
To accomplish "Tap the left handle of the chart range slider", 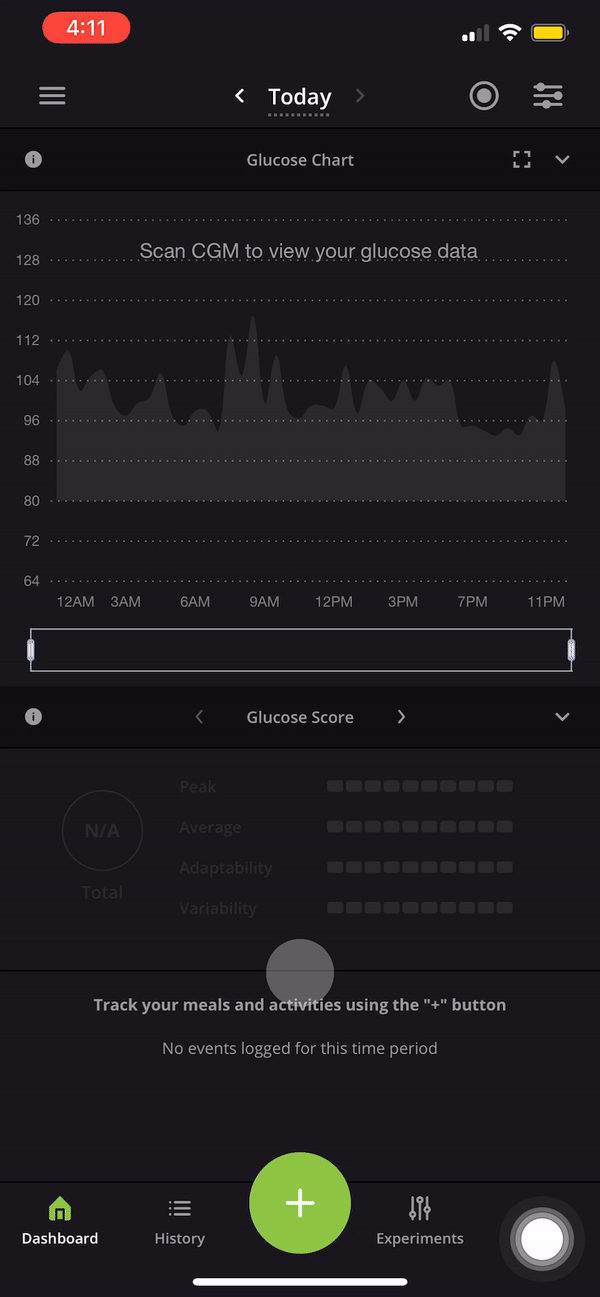I will click(31, 651).
